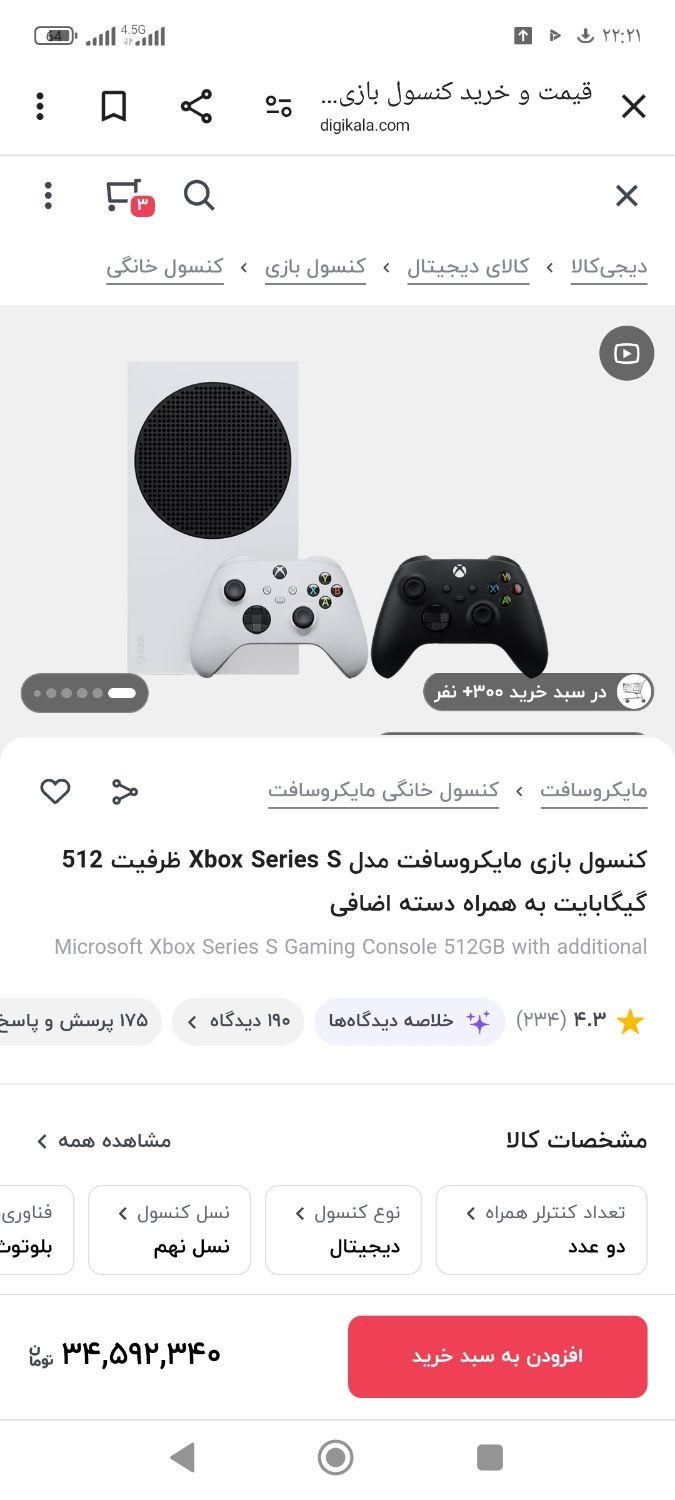
Task: Close the Digikala product page
Action: tap(626, 196)
